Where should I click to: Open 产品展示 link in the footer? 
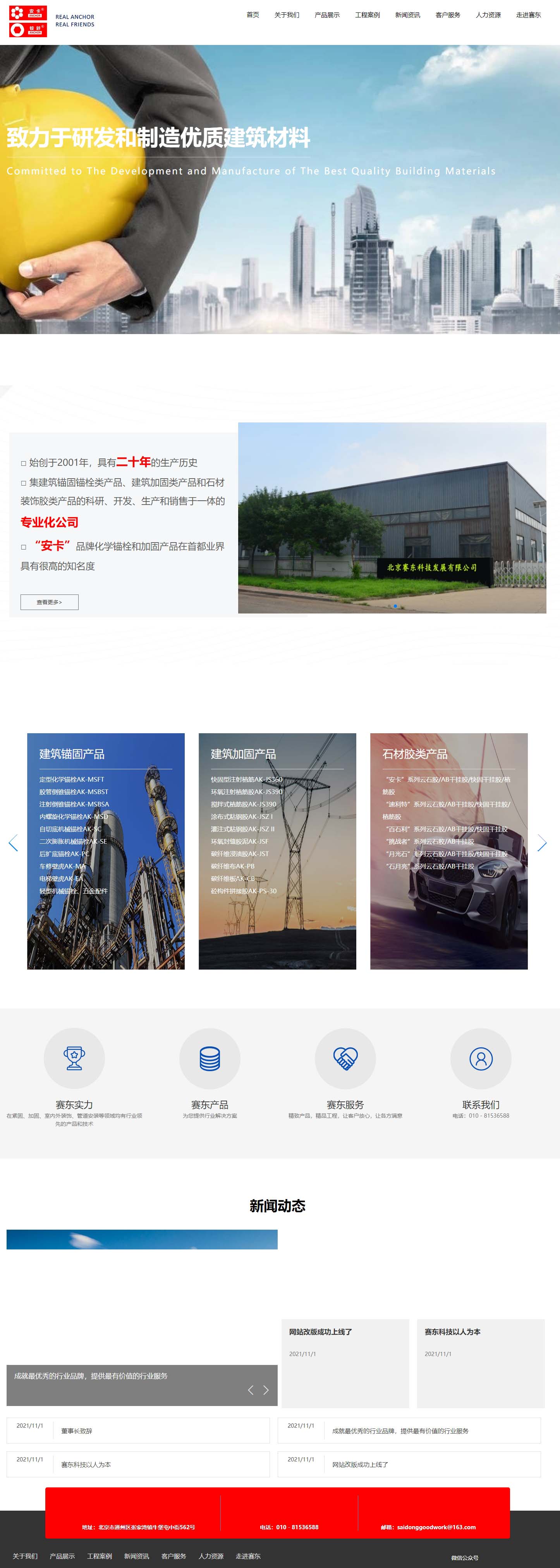coord(62,1556)
